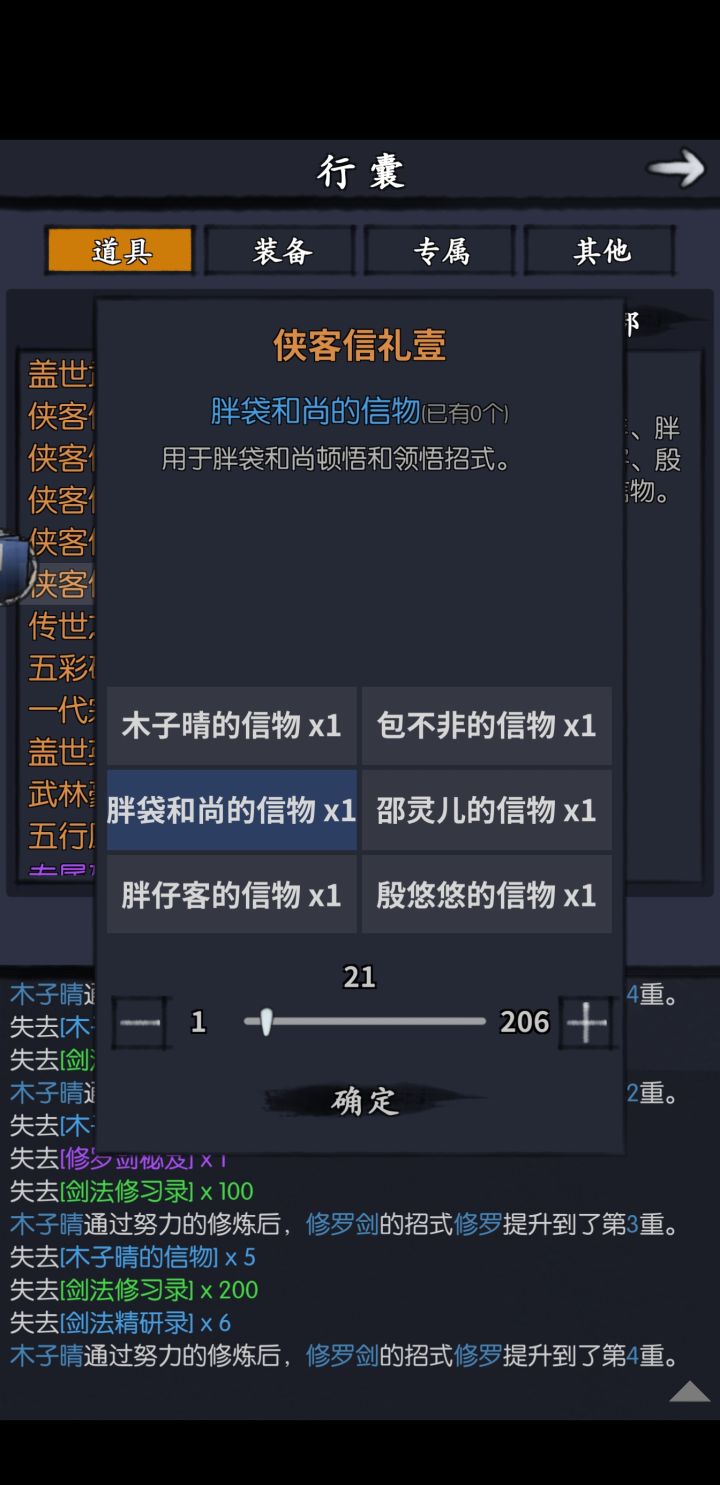Select 邵灵儿的信物 option
Image resolution: width=720 pixels, height=1485 pixels.
point(487,811)
